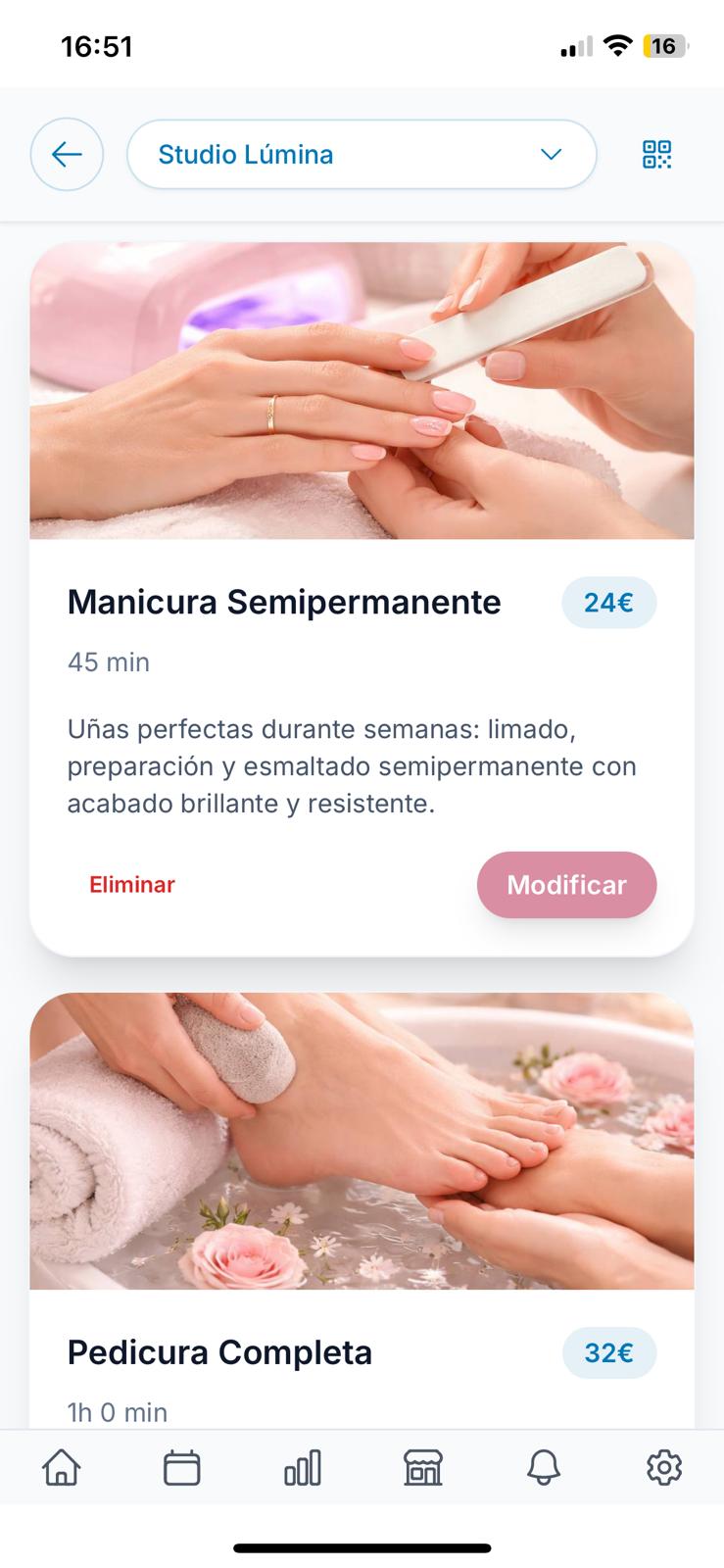This screenshot has width=724, height=1568.
Task: Tap the 24€ price badge
Action: coord(608,603)
